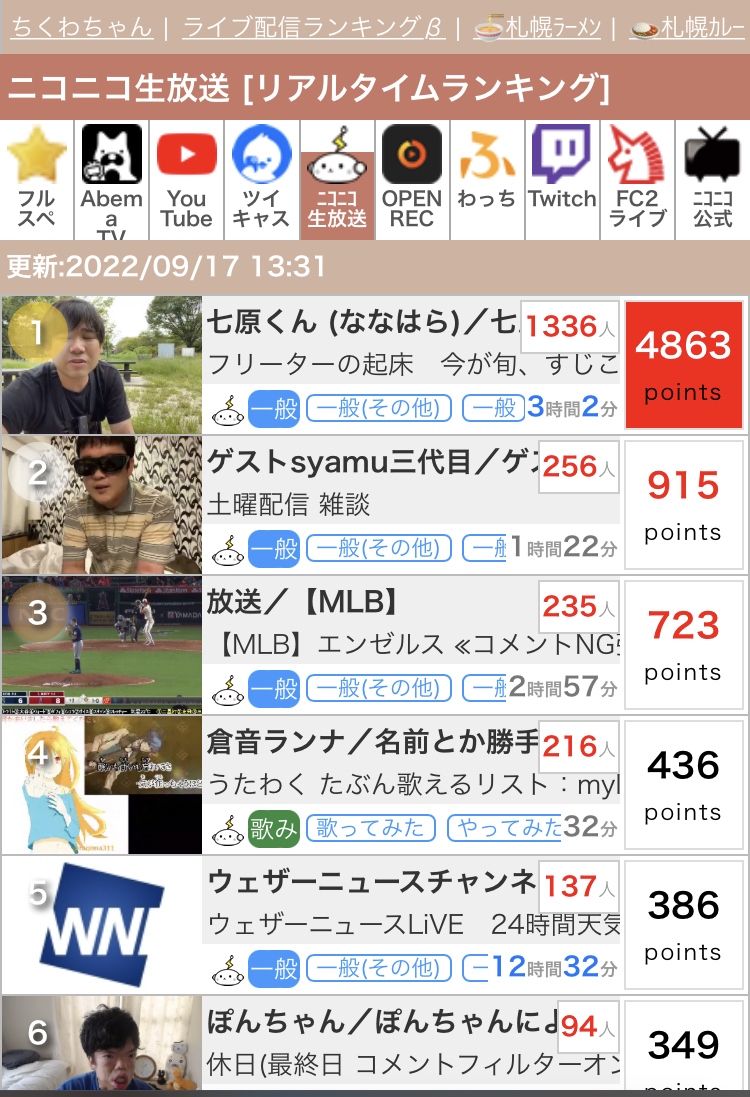The image size is (750, 1097).
Task: Open the 七原くん (ななはら) stream
Action: (x=362, y=324)
